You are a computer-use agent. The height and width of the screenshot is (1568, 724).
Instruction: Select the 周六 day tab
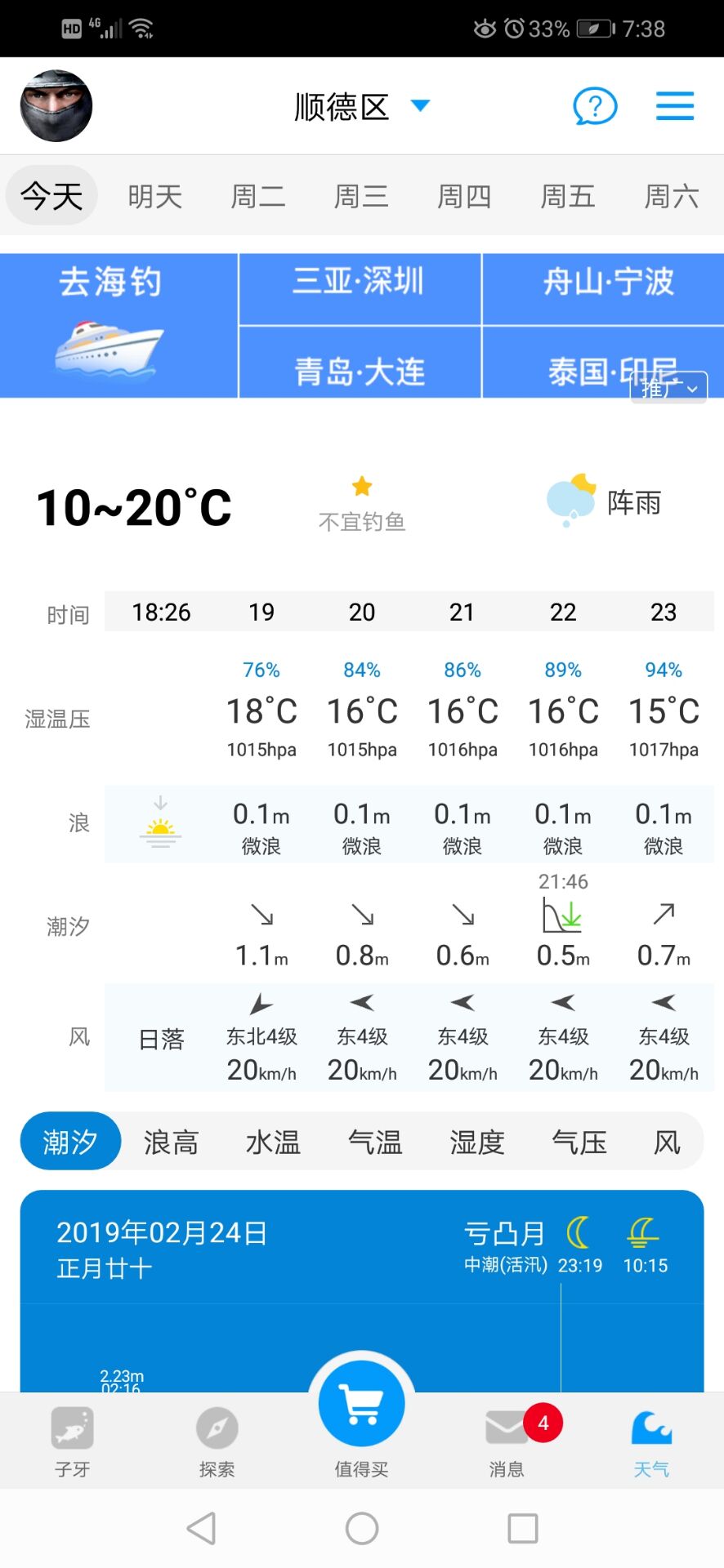672,196
